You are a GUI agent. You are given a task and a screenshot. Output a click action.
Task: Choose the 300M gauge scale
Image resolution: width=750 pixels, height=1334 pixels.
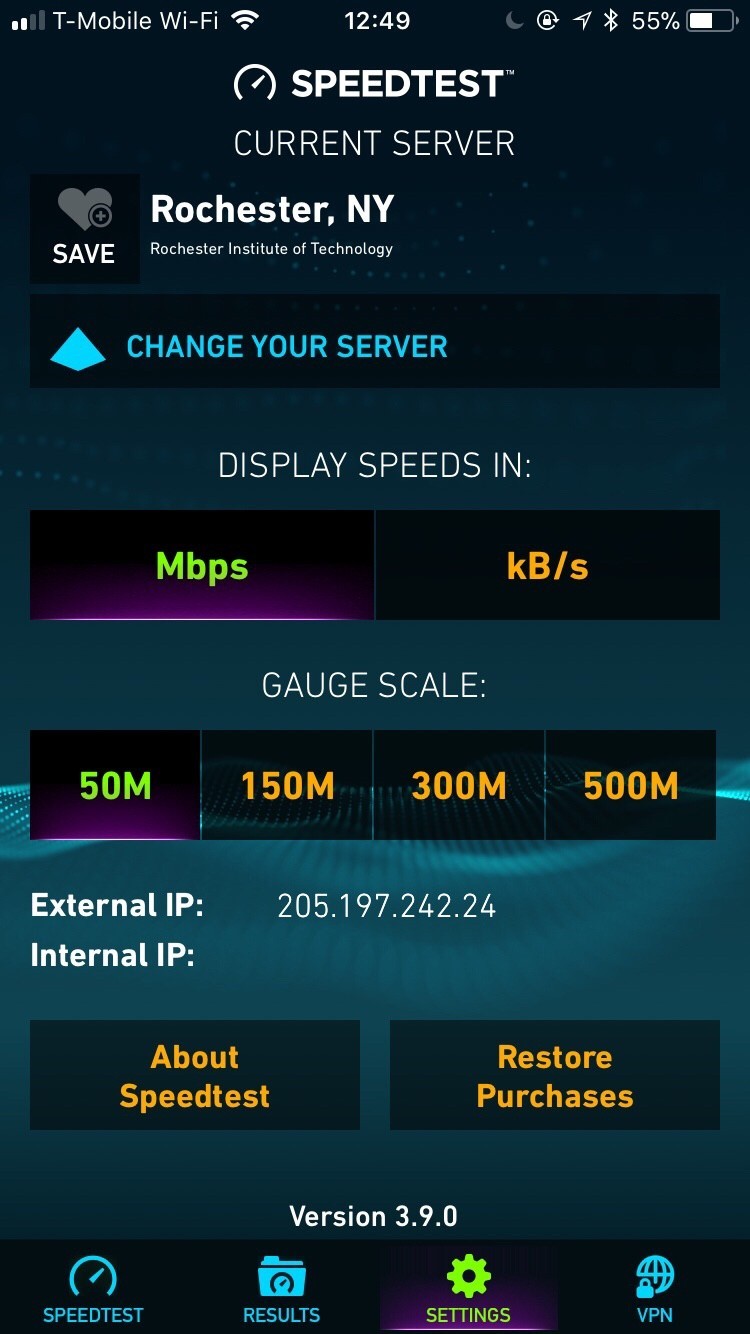[x=459, y=785]
